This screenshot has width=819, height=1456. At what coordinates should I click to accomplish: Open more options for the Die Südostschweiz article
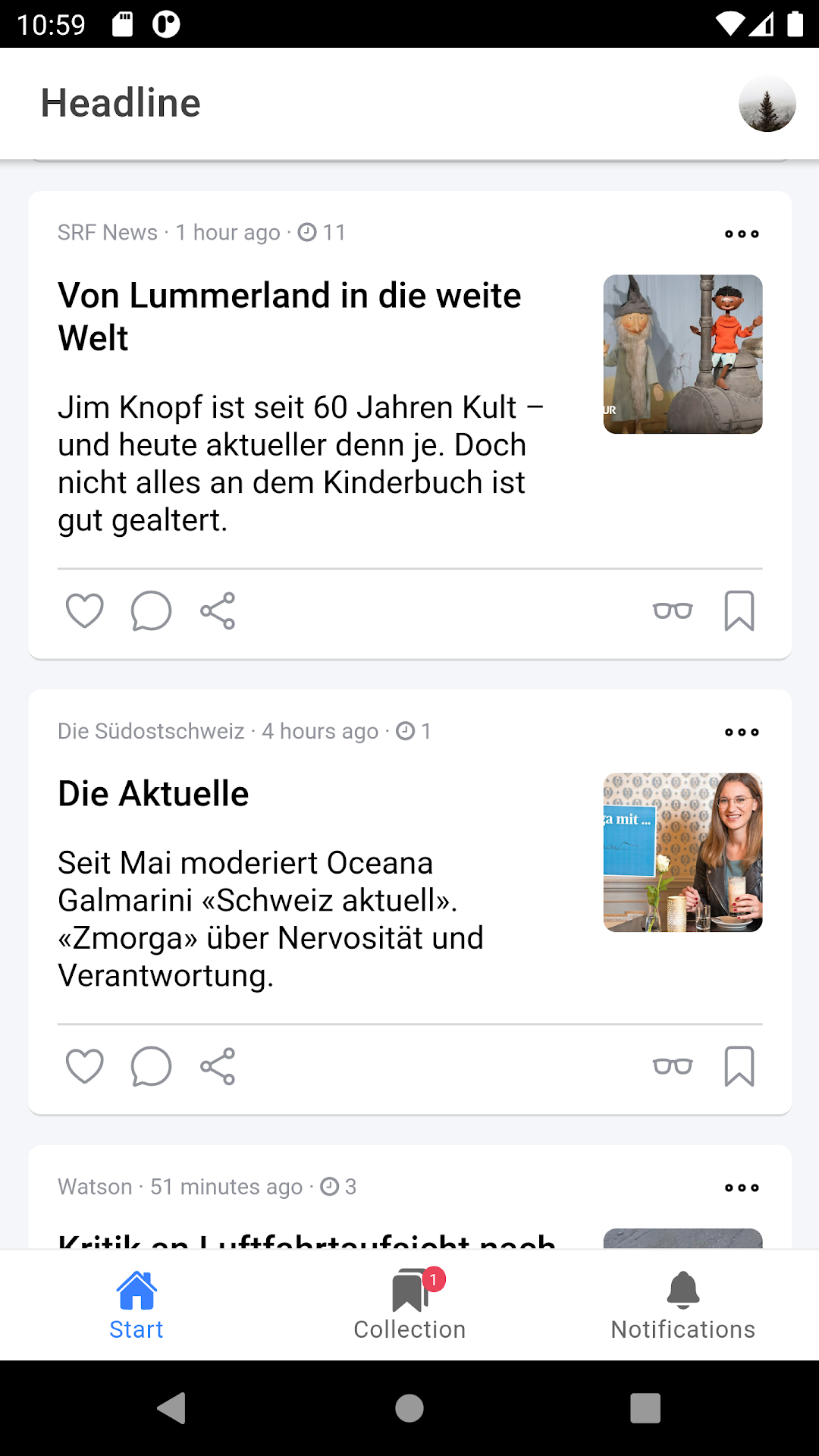coord(741,732)
